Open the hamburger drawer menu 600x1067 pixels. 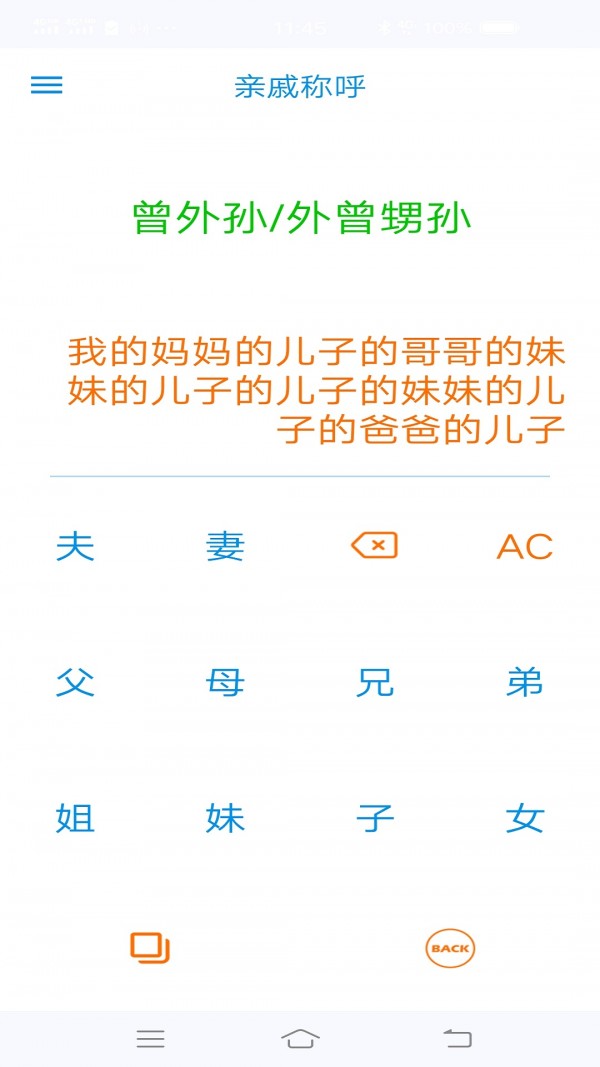click(47, 86)
